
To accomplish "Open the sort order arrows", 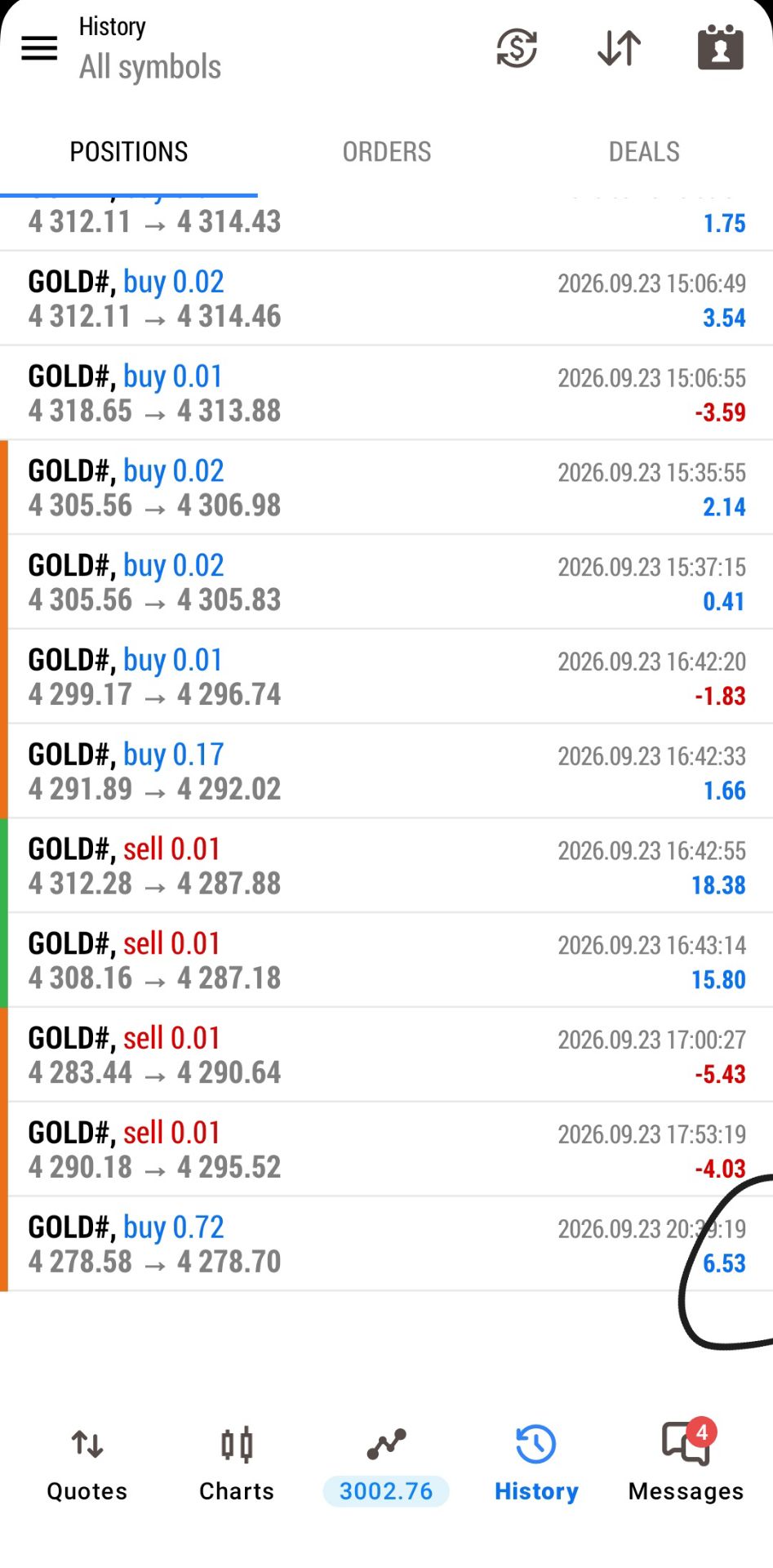I will click(x=619, y=48).
